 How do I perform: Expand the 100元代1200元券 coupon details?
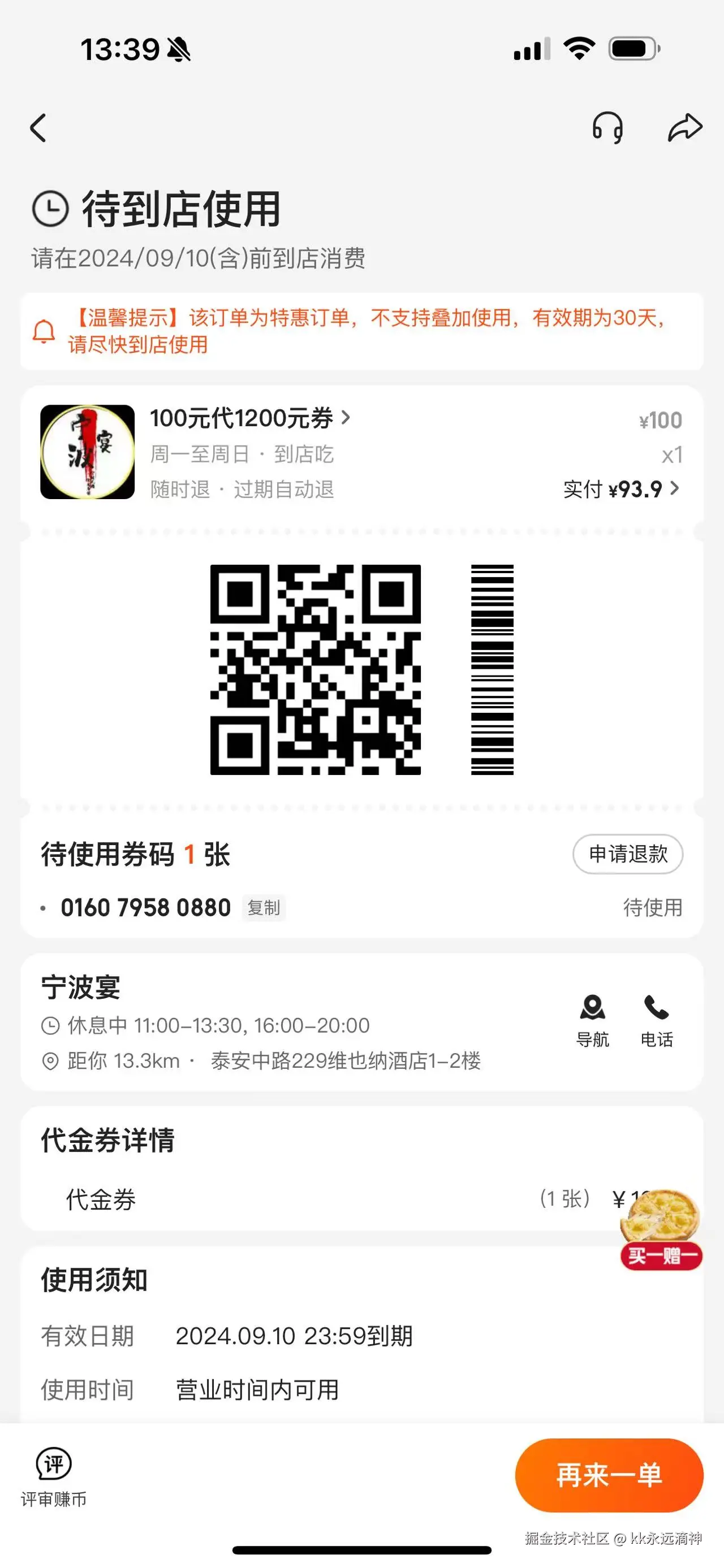[249, 419]
